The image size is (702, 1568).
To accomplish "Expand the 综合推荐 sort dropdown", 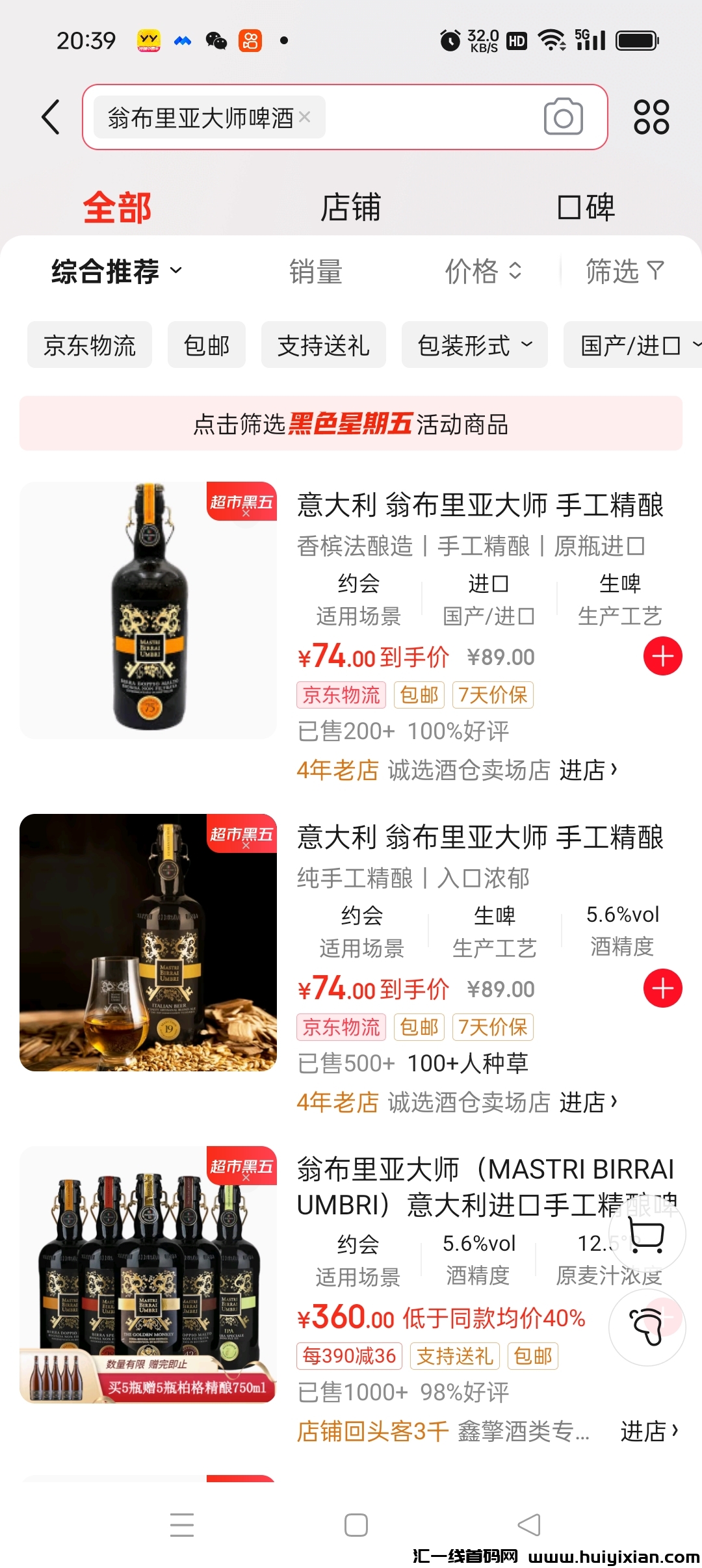I will [x=117, y=271].
